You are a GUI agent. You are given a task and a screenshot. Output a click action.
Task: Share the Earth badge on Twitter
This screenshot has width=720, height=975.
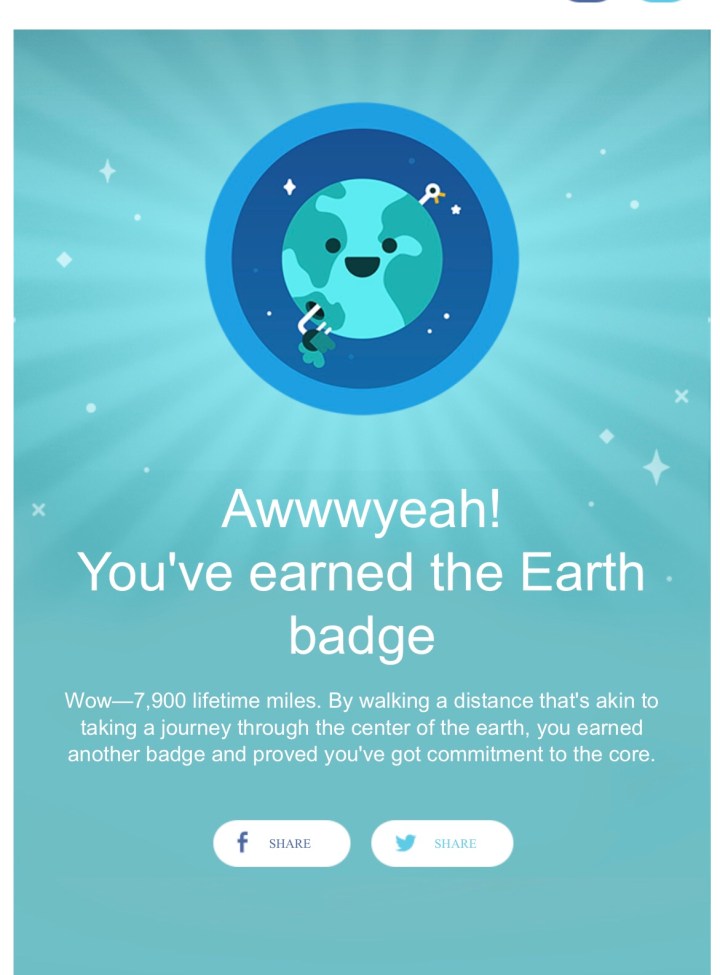pyautogui.click(x=441, y=843)
